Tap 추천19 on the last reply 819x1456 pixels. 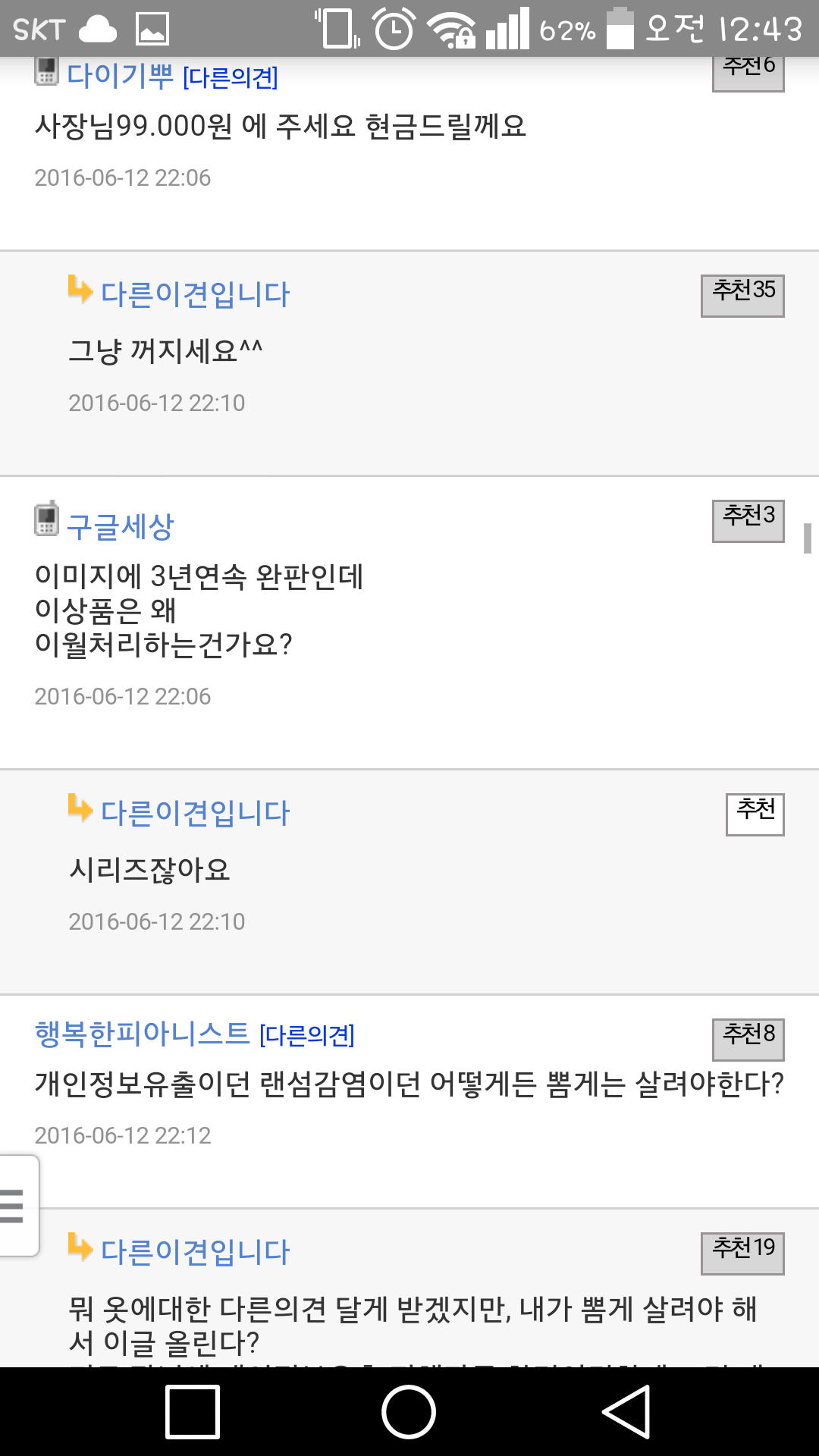(742, 1253)
